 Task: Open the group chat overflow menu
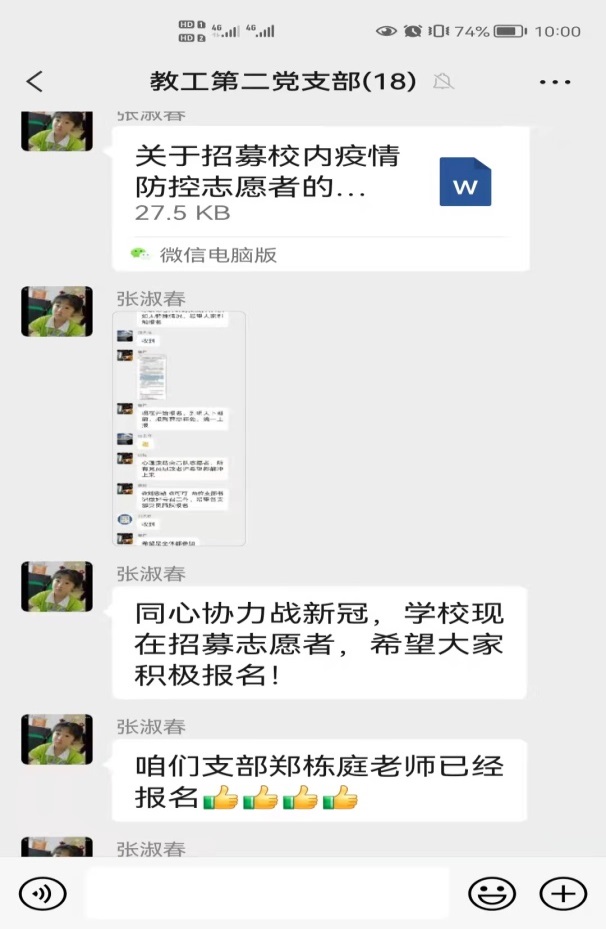(x=555, y=82)
